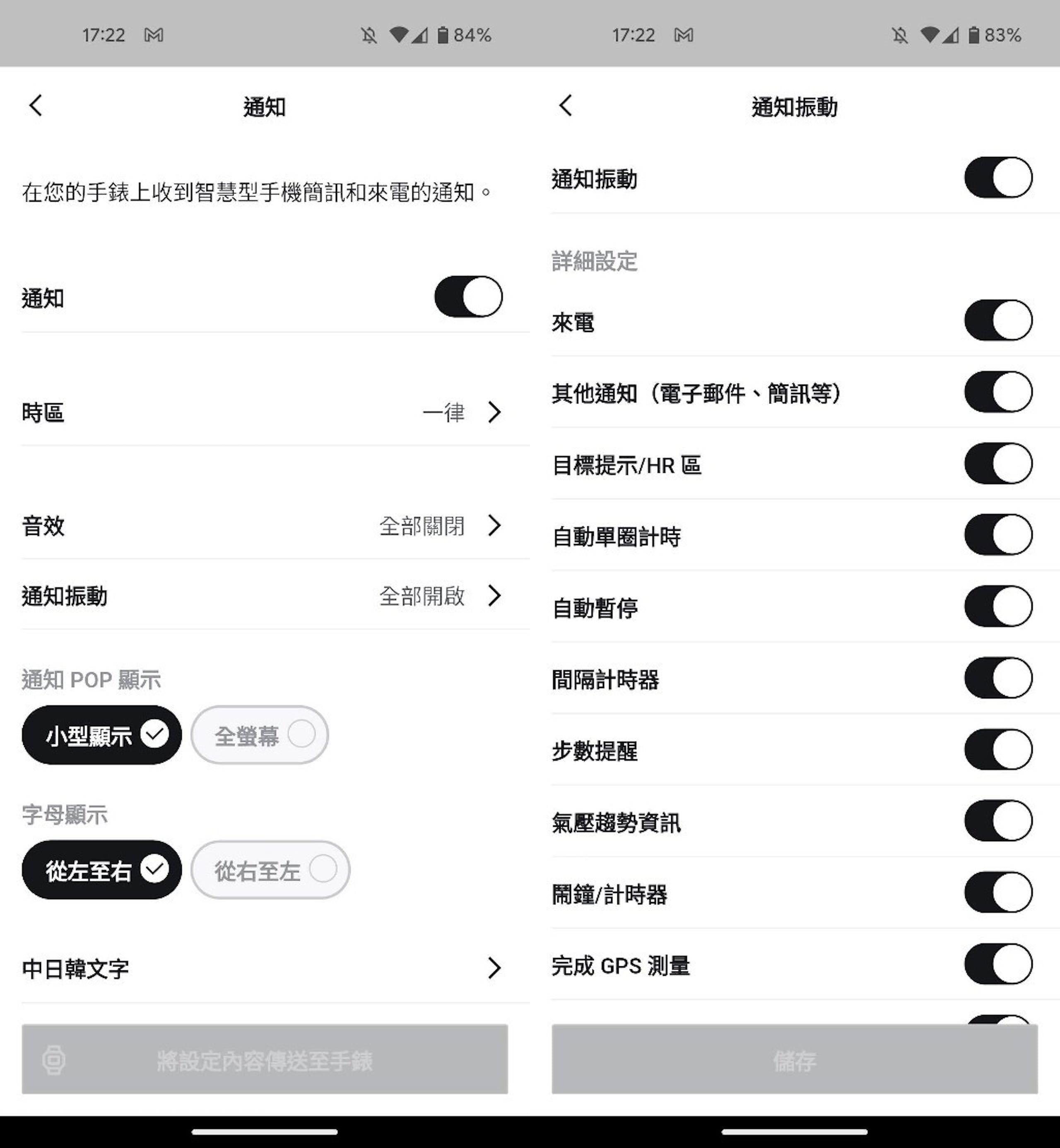Select the 小型顯示 option
Viewport: 1060px width, 1148px height.
click(x=101, y=735)
